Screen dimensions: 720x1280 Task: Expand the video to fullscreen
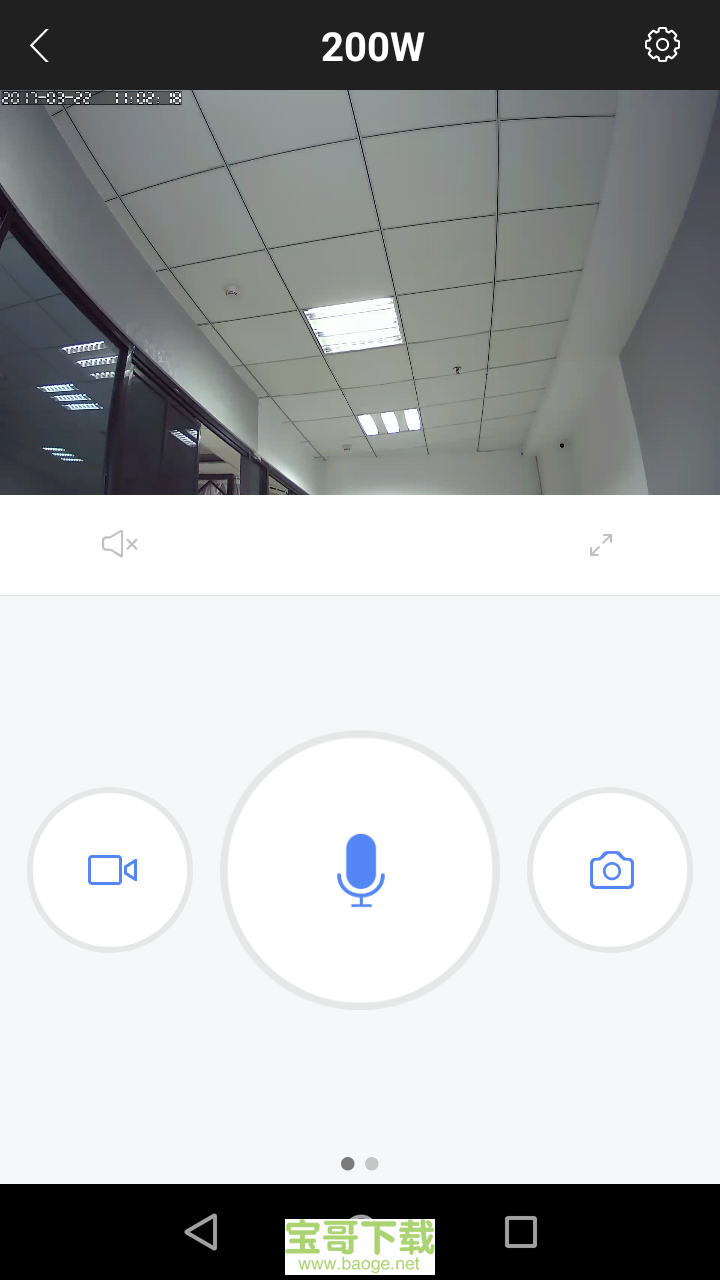click(x=601, y=545)
